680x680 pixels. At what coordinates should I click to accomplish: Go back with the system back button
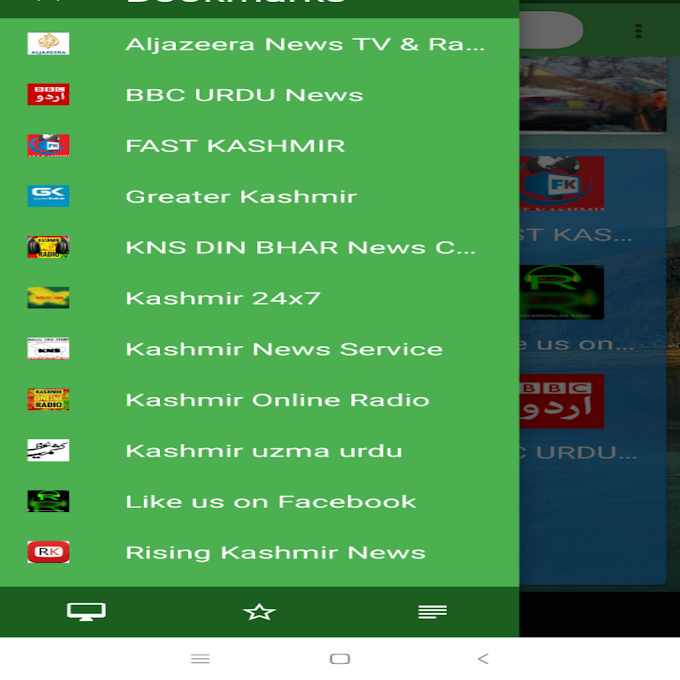(x=483, y=659)
